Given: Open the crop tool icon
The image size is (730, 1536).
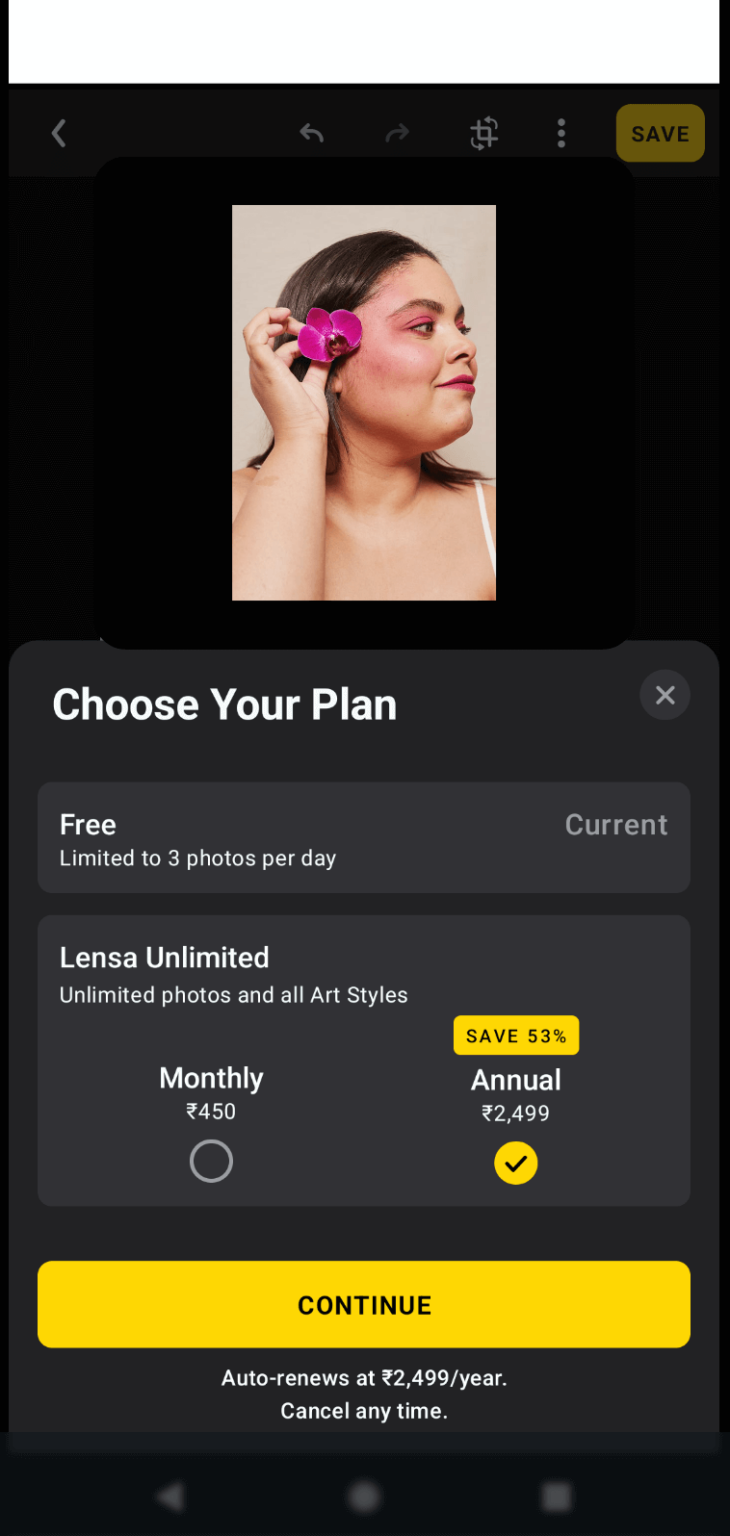Looking at the screenshot, I should pyautogui.click(x=484, y=133).
